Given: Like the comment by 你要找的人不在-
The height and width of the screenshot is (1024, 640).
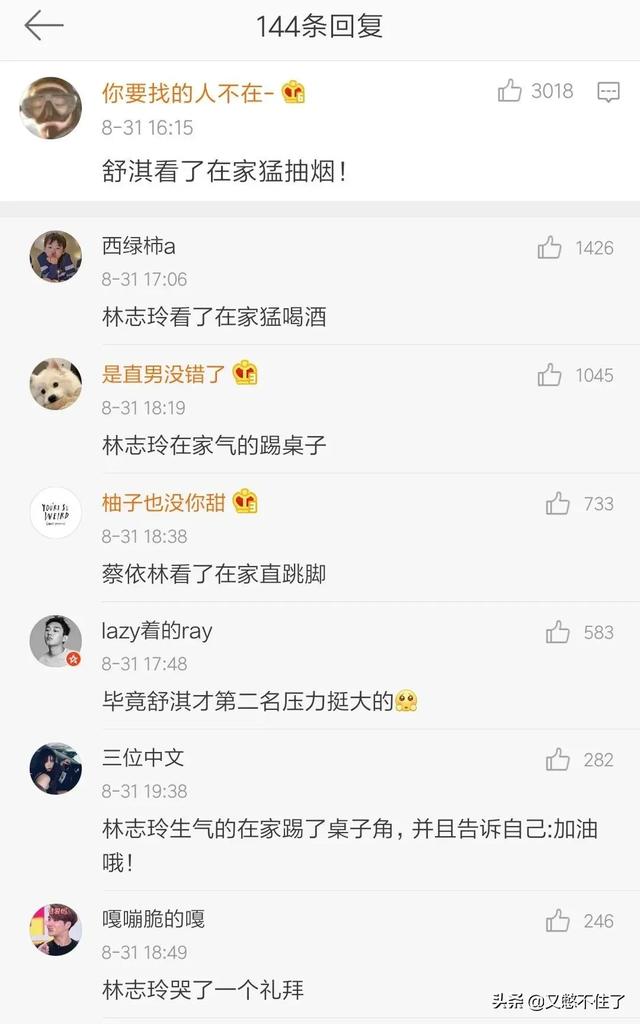Looking at the screenshot, I should tap(511, 92).
